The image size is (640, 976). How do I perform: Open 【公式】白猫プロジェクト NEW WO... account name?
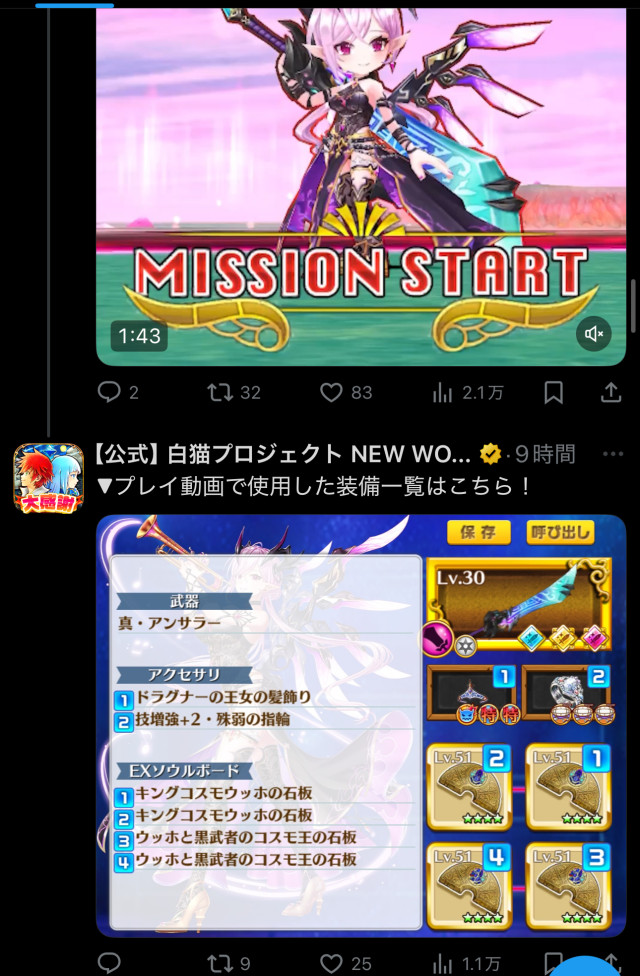283,454
